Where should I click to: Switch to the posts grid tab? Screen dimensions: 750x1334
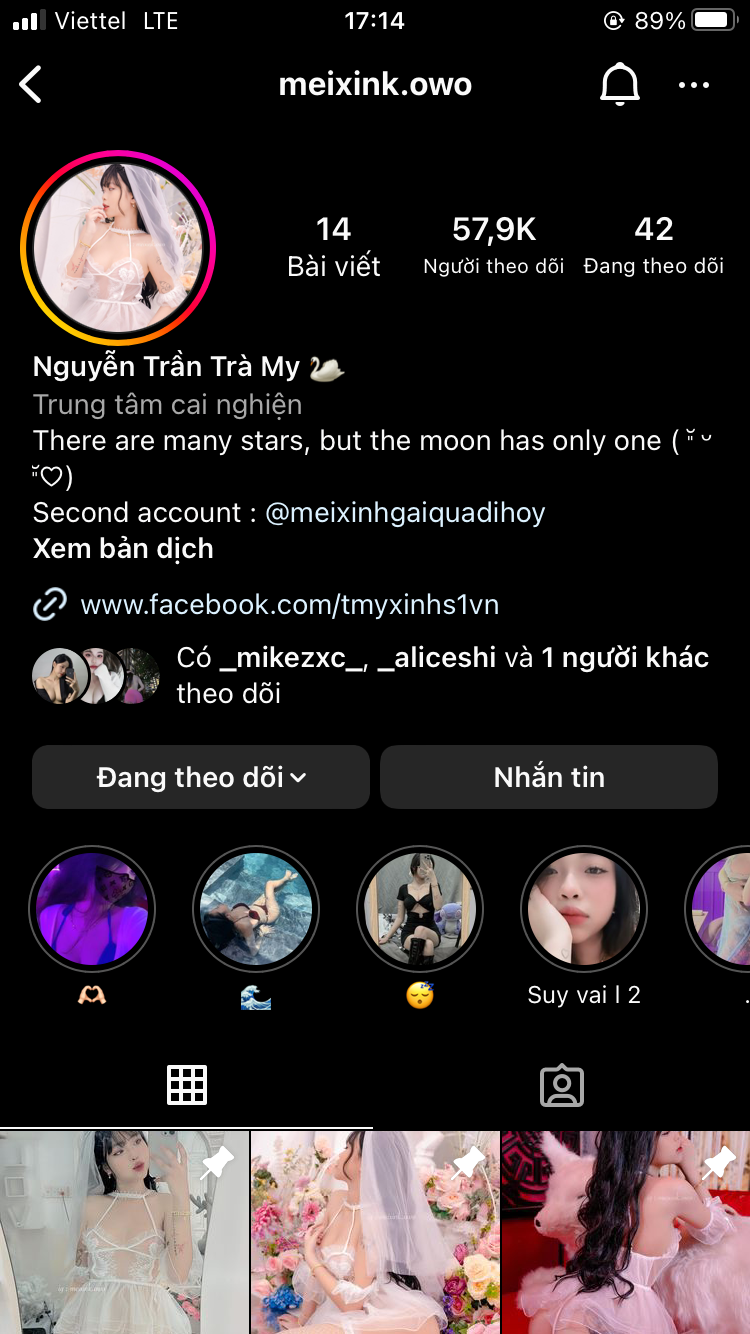tap(187, 1085)
